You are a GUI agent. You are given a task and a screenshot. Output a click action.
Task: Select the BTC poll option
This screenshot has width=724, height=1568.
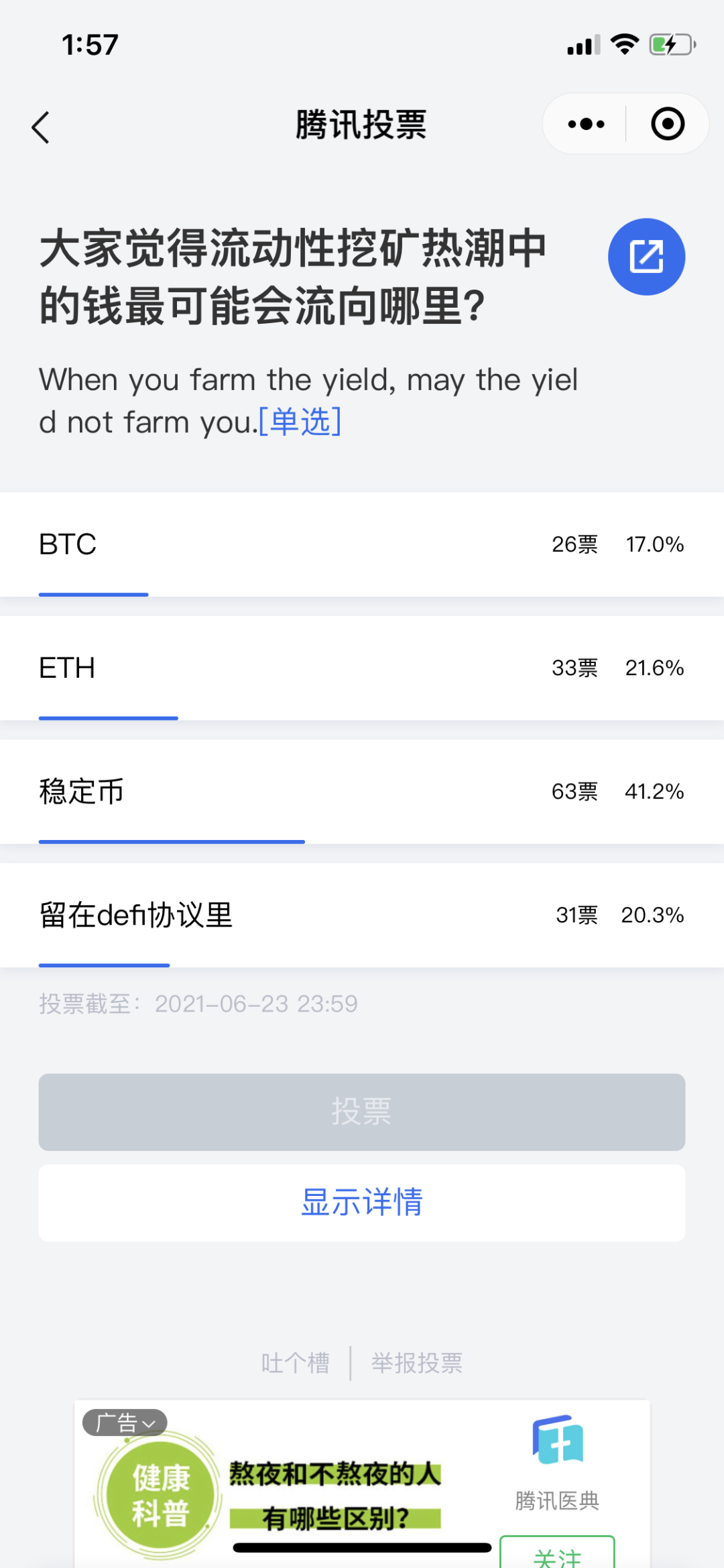362,545
